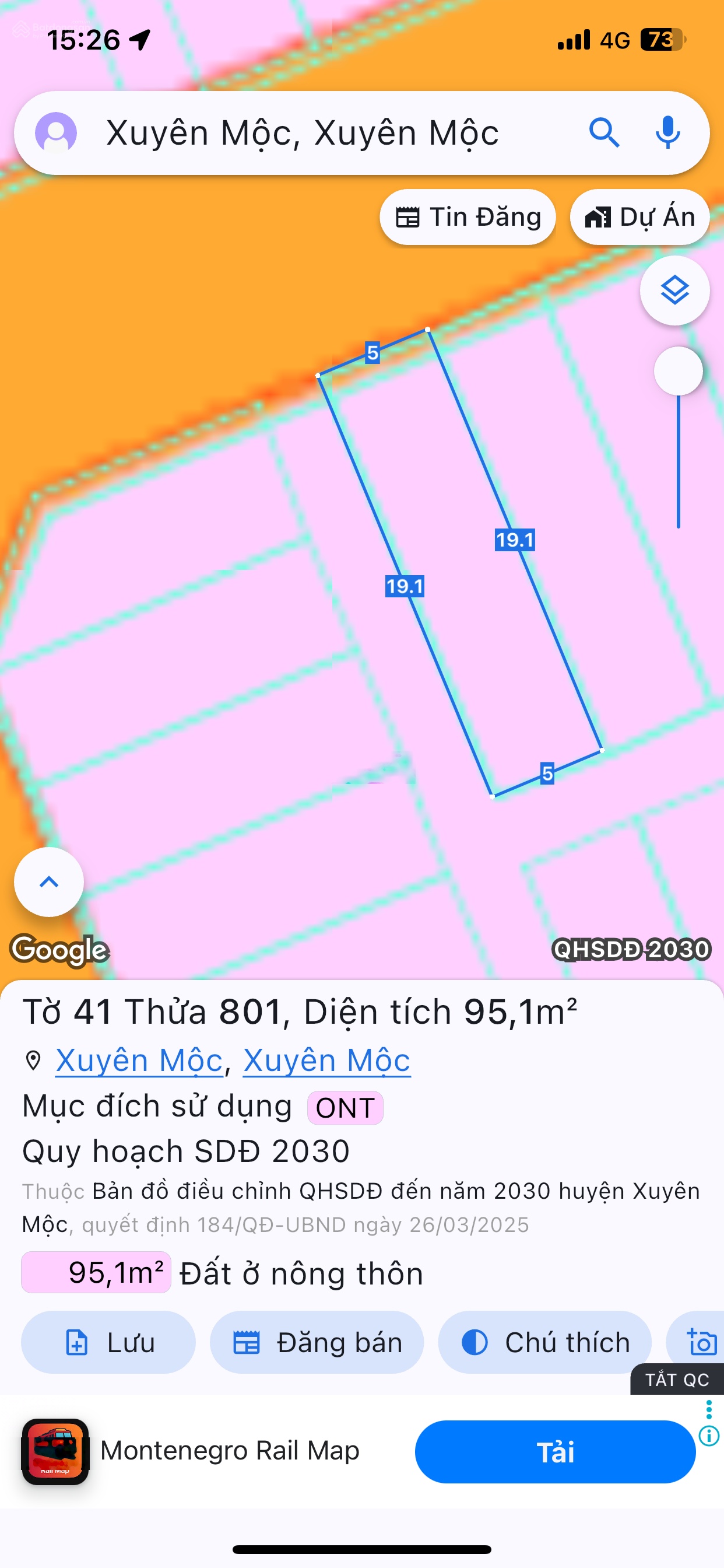Tap the magnifying glass to search
724x1568 pixels.
point(604,134)
